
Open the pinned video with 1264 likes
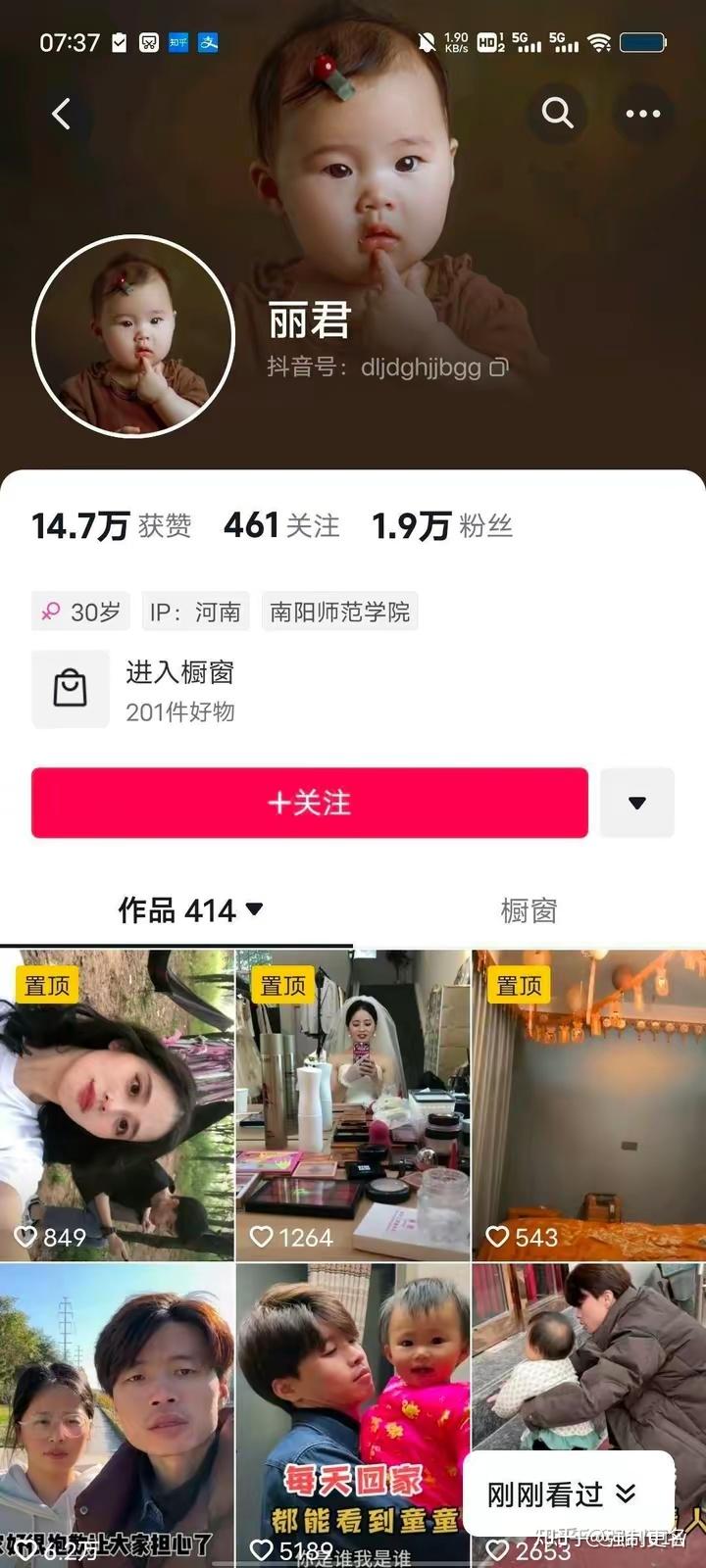pyautogui.click(x=353, y=1102)
